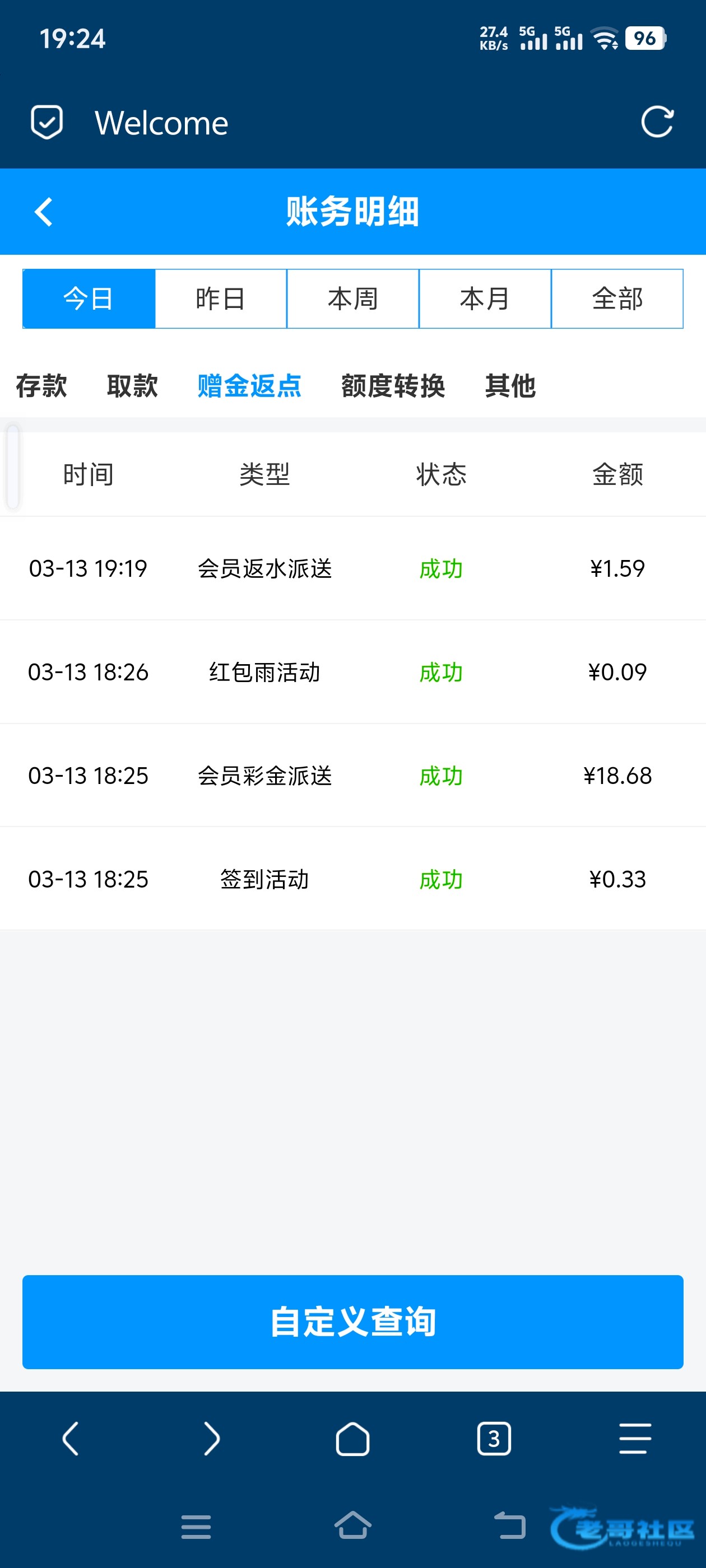
Task: Open the 存款 category
Action: pyautogui.click(x=41, y=386)
